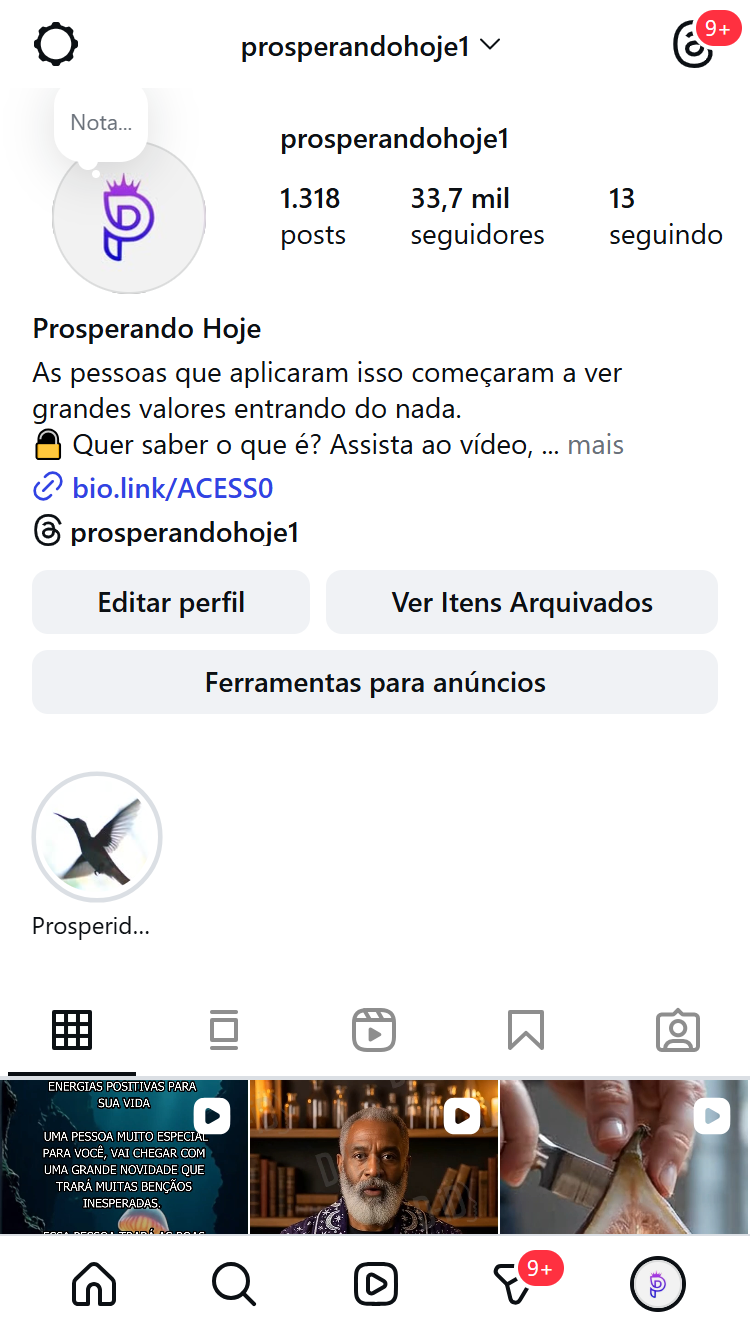Open the prosperandohoje1 Threads profile link
Image resolution: width=750 pixels, height=1334 pixels.
[x=184, y=532]
